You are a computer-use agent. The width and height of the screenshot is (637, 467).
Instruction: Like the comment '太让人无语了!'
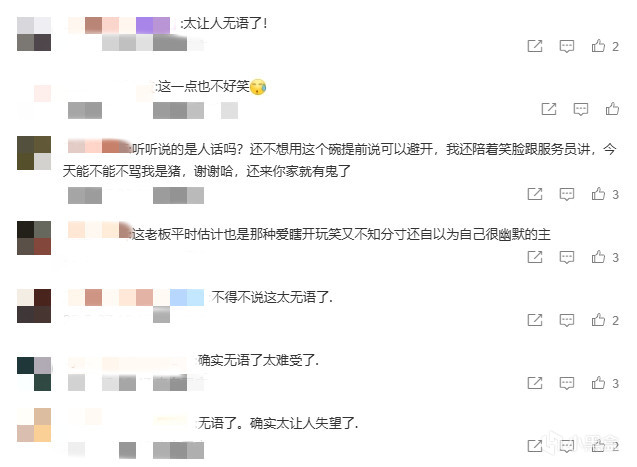(599, 45)
